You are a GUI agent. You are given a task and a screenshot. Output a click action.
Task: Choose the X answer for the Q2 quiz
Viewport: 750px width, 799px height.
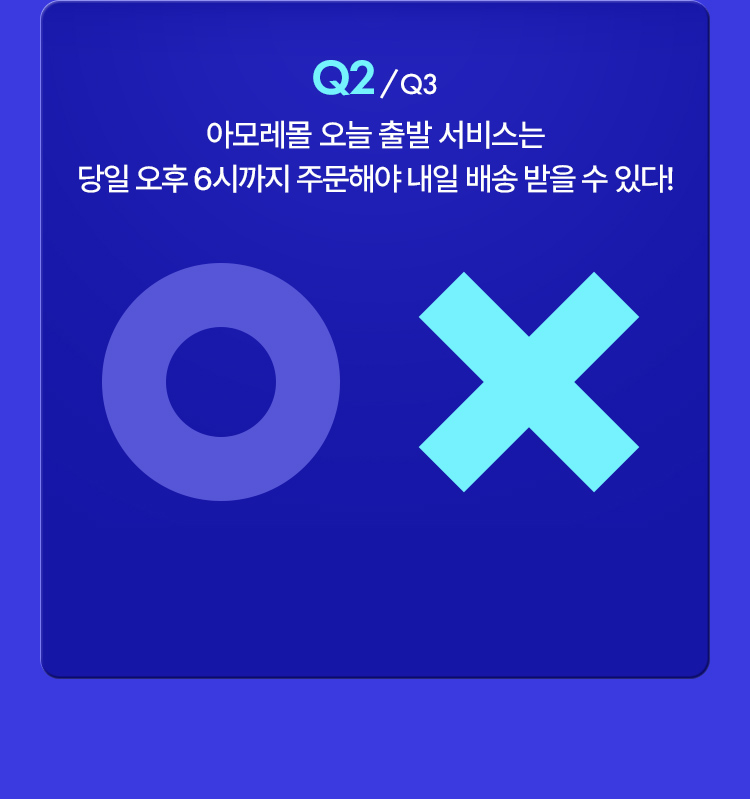click(x=528, y=382)
